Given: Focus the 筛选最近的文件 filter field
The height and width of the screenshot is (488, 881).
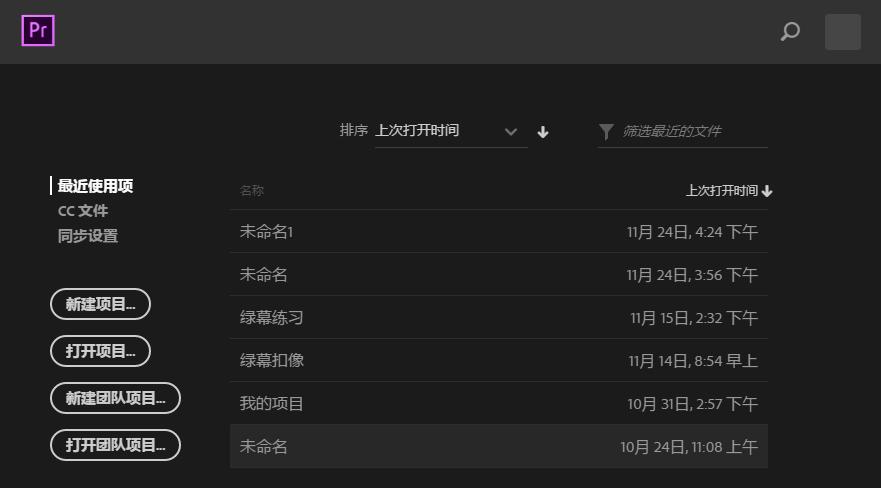Looking at the screenshot, I should coord(690,131).
